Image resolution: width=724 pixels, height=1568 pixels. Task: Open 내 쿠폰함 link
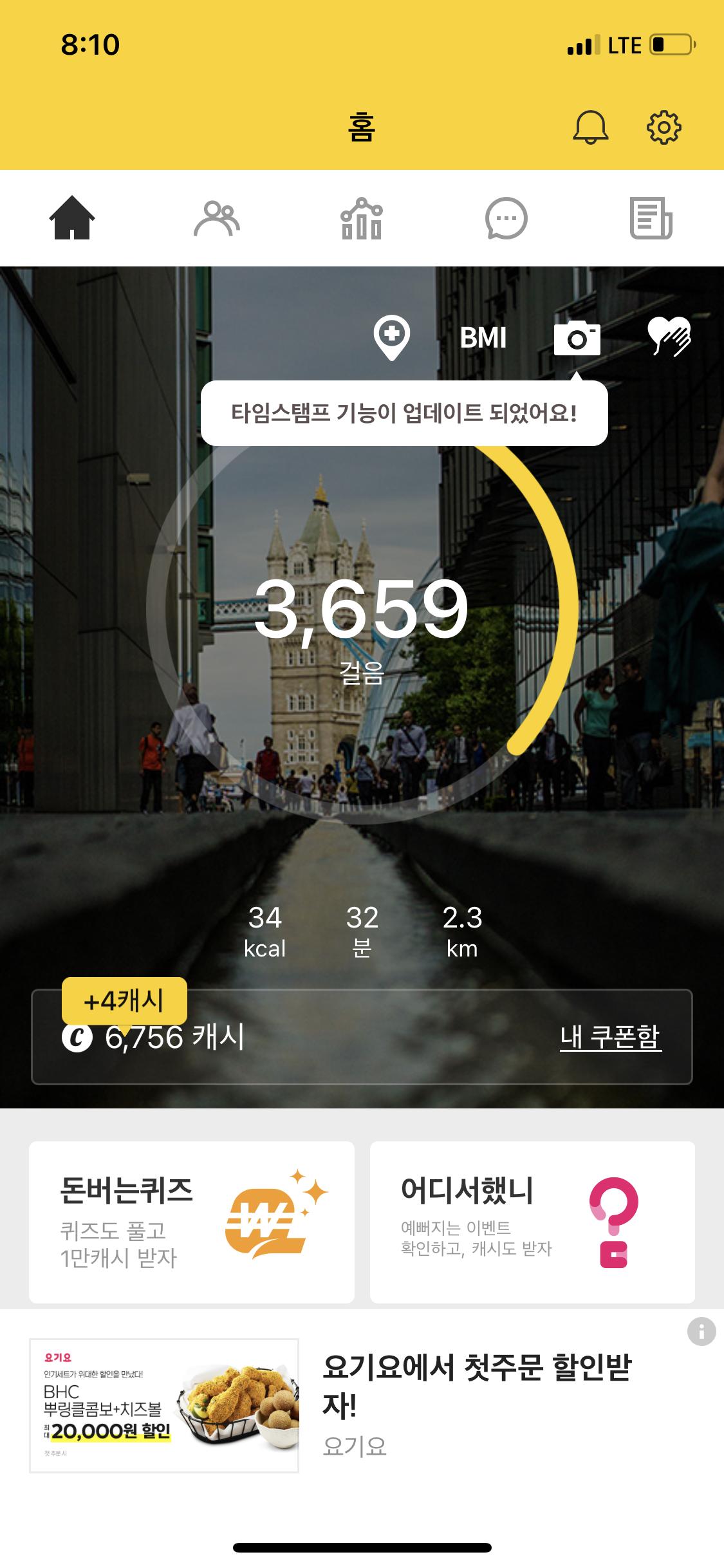click(610, 1037)
